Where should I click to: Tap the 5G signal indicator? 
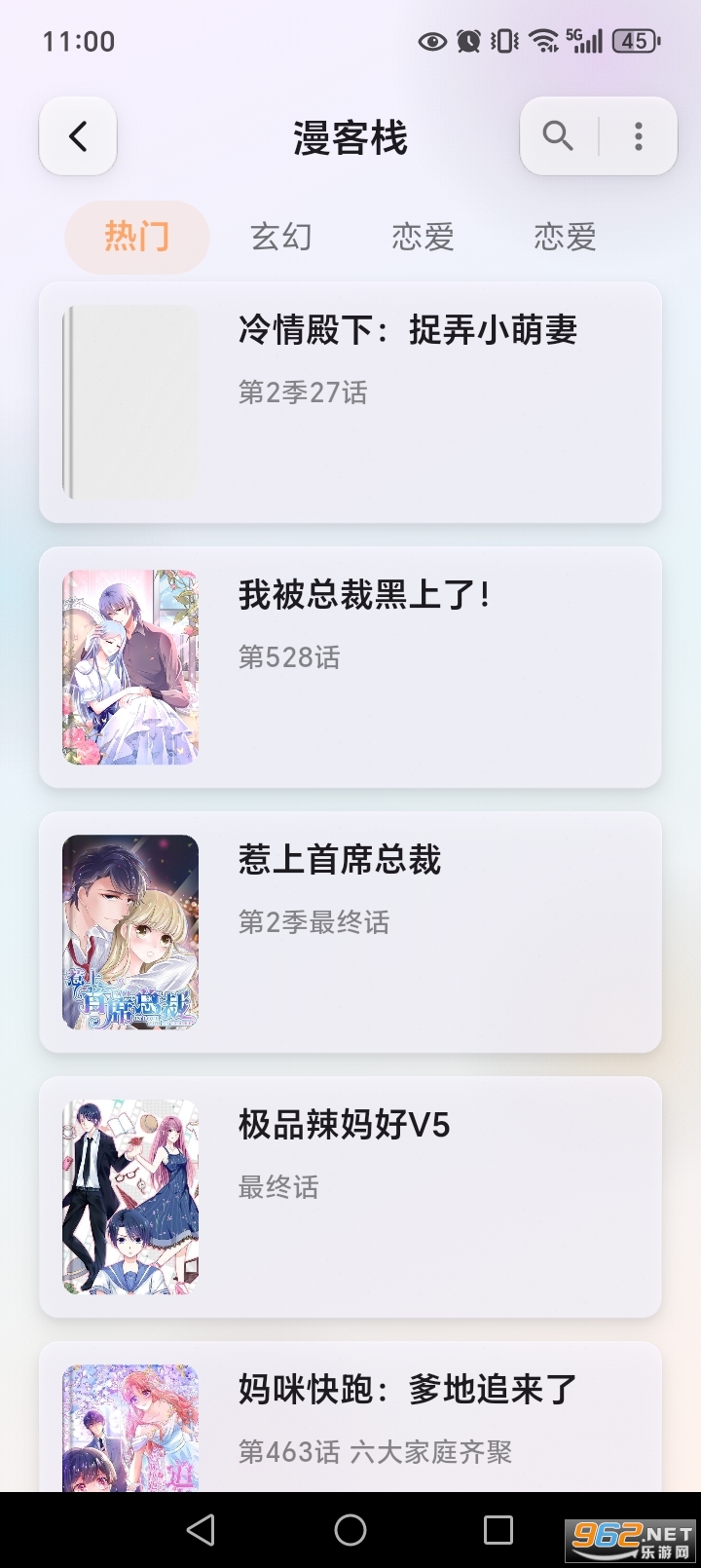pyautogui.click(x=584, y=41)
